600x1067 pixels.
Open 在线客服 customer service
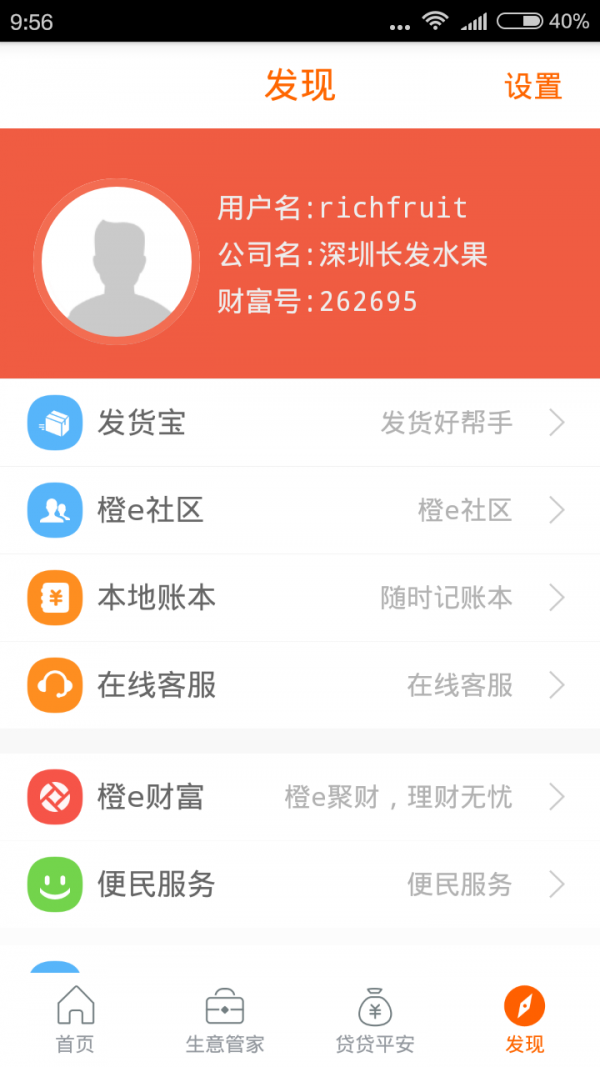[300, 685]
